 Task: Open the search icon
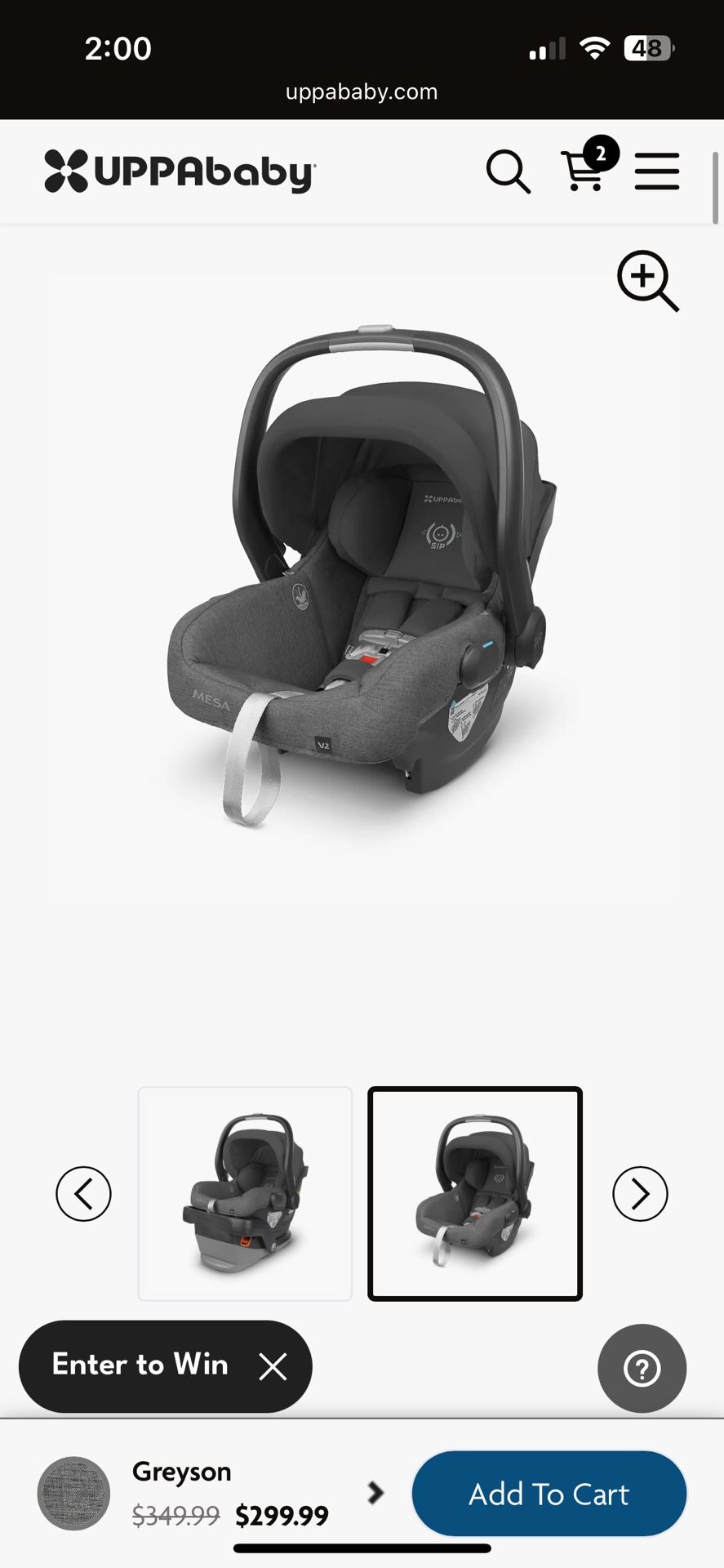click(x=508, y=171)
